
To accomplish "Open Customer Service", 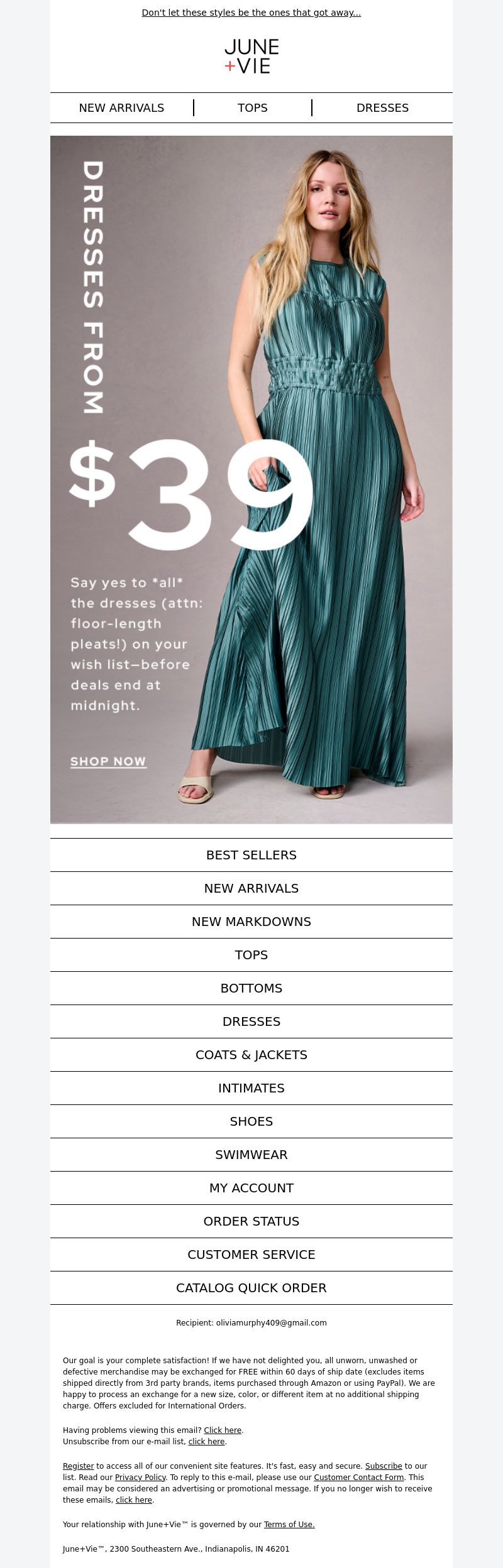I will point(251,1255).
